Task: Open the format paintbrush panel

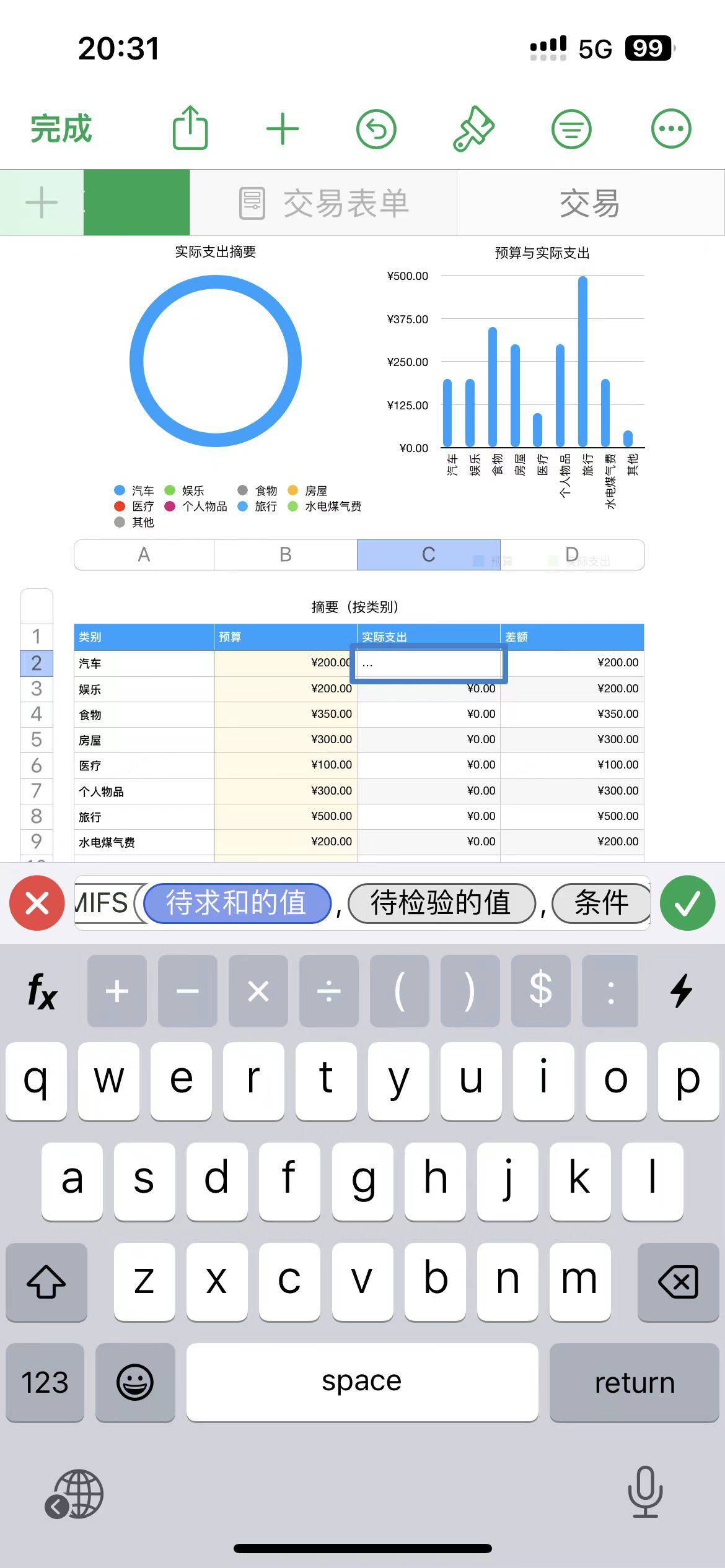Action: click(473, 129)
